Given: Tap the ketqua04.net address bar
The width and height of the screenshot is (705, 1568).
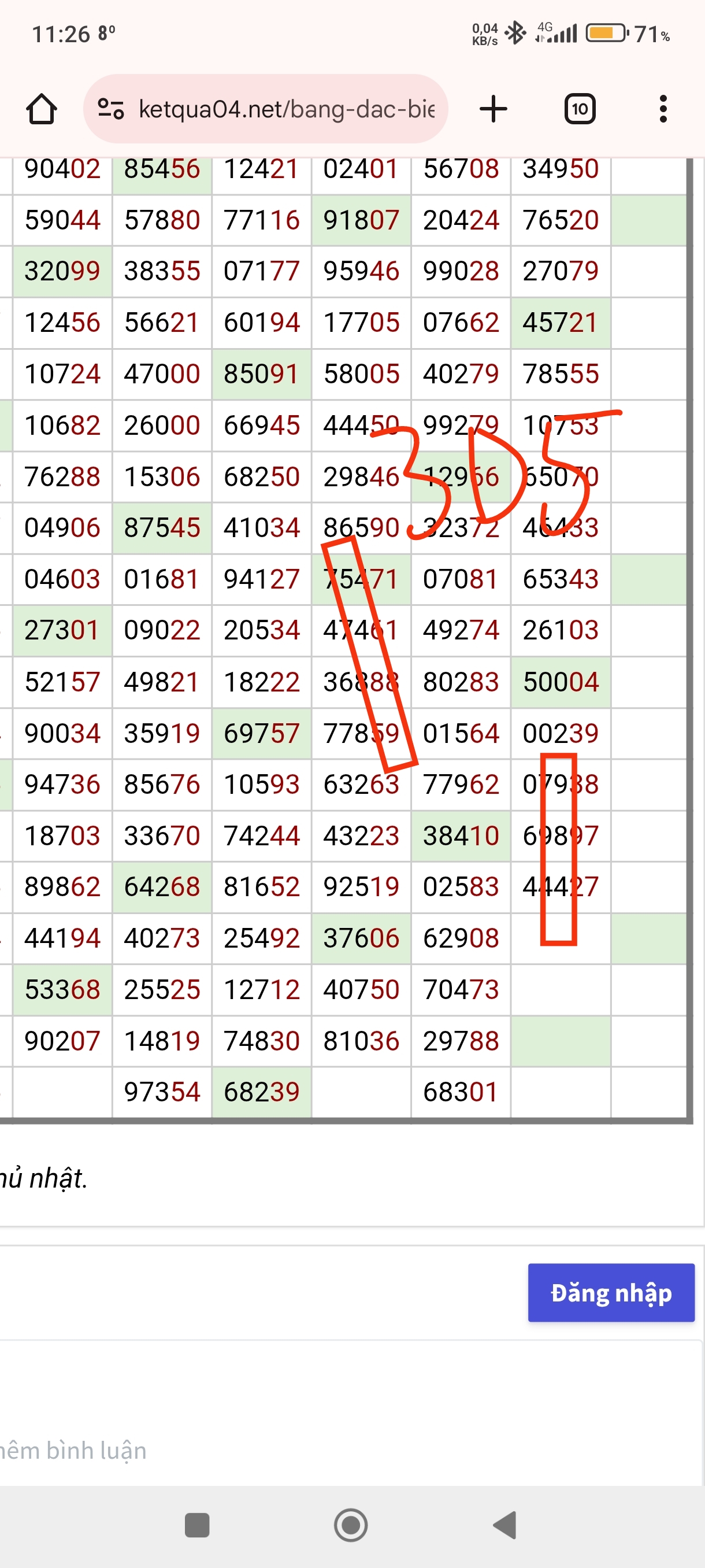Looking at the screenshot, I should (286, 110).
